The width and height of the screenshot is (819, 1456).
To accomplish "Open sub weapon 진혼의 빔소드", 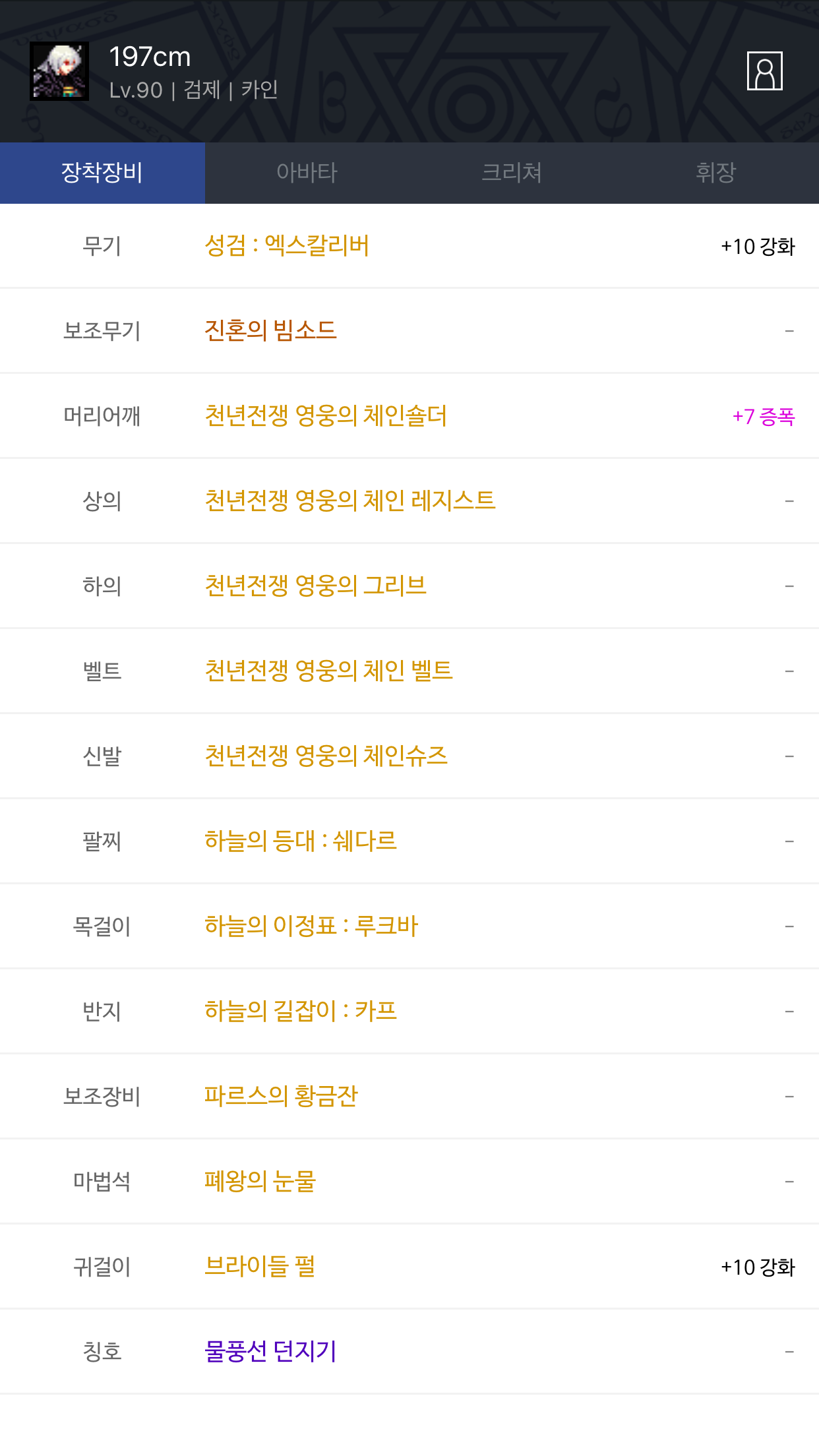I will [270, 330].
